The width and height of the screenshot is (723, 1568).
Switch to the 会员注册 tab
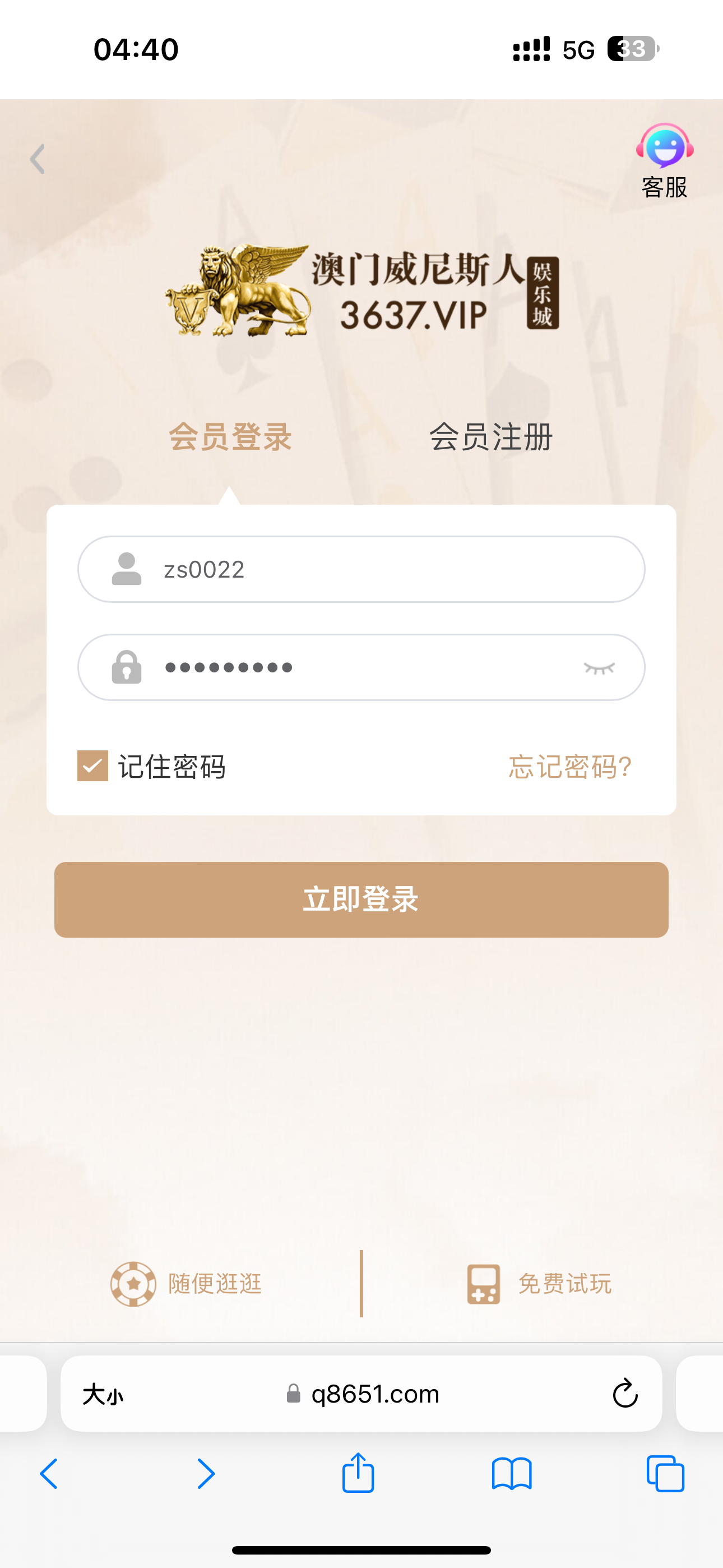pos(490,437)
